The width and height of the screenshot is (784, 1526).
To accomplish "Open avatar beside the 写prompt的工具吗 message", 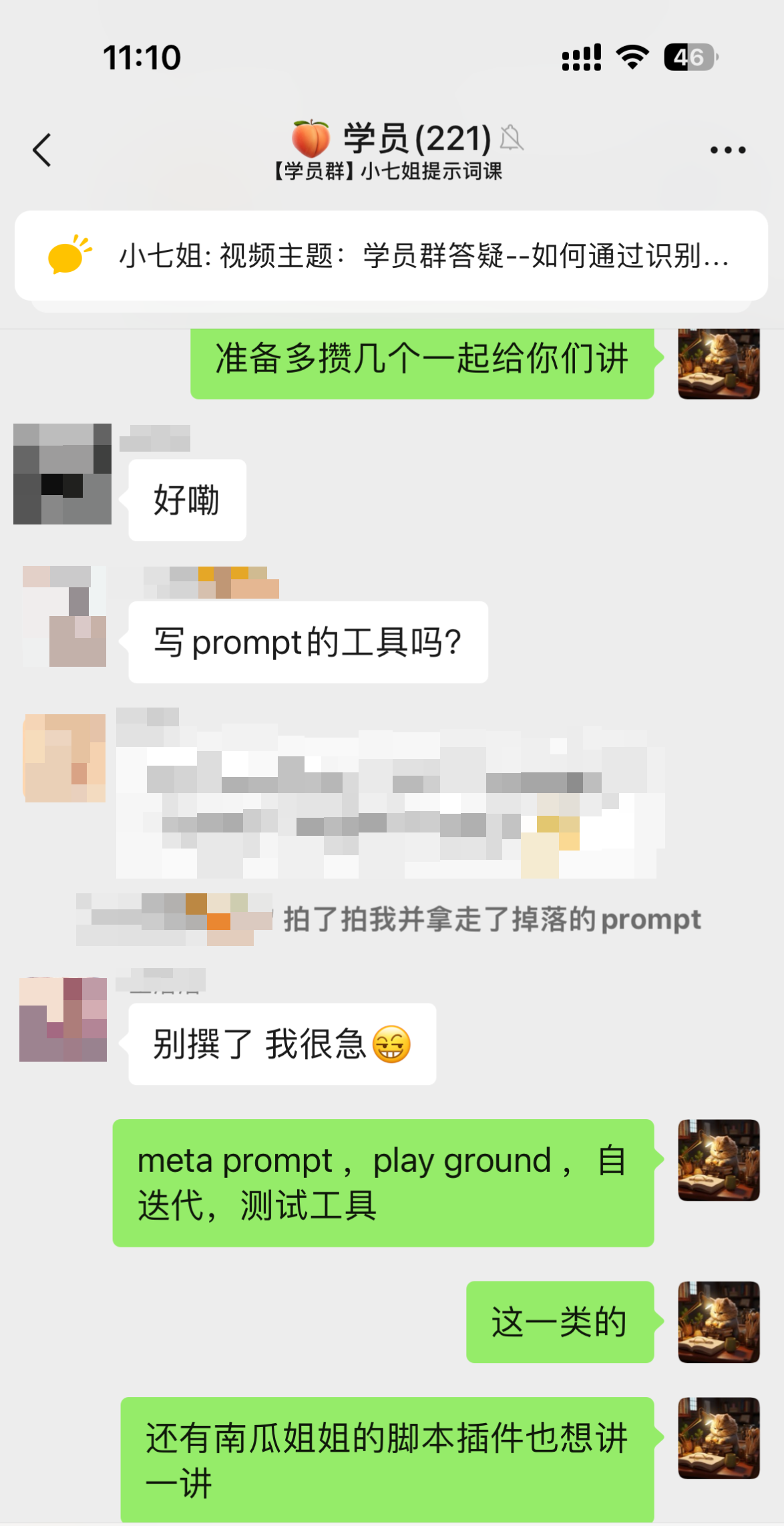I will pyautogui.click(x=65, y=616).
